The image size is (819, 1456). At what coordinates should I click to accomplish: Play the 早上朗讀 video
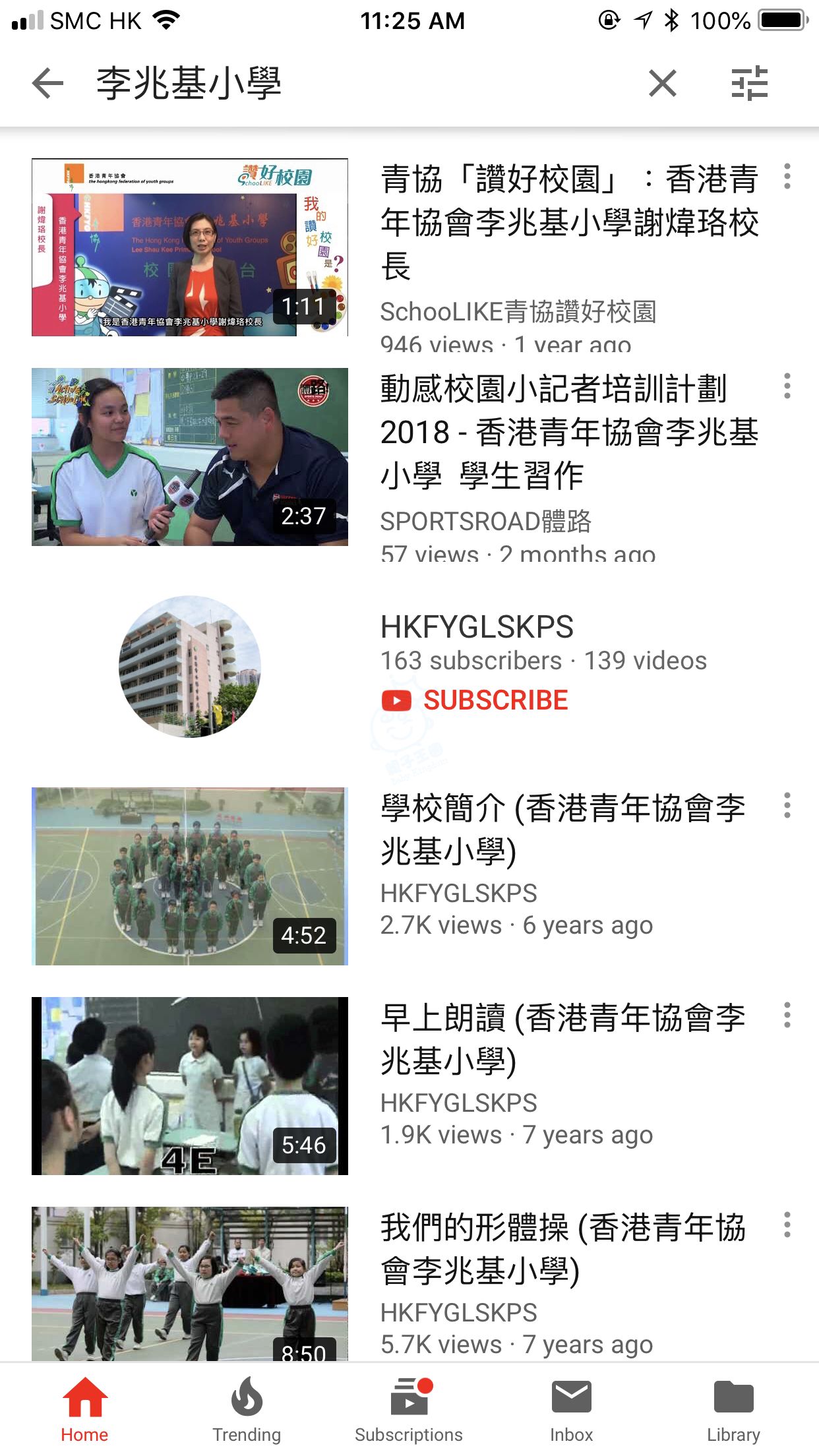click(190, 1085)
